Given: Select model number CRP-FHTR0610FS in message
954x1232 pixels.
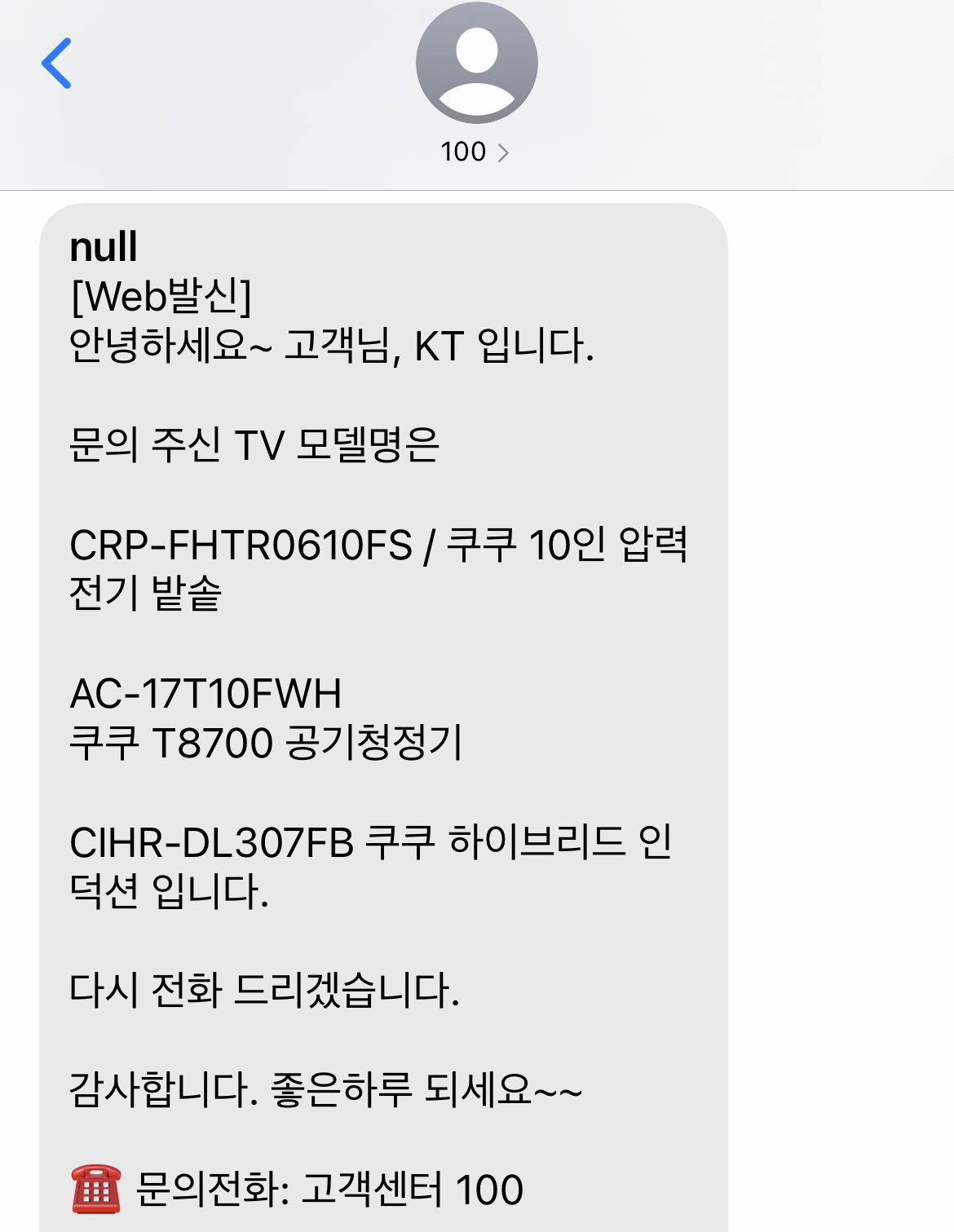Looking at the screenshot, I should pyautogui.click(x=241, y=545).
